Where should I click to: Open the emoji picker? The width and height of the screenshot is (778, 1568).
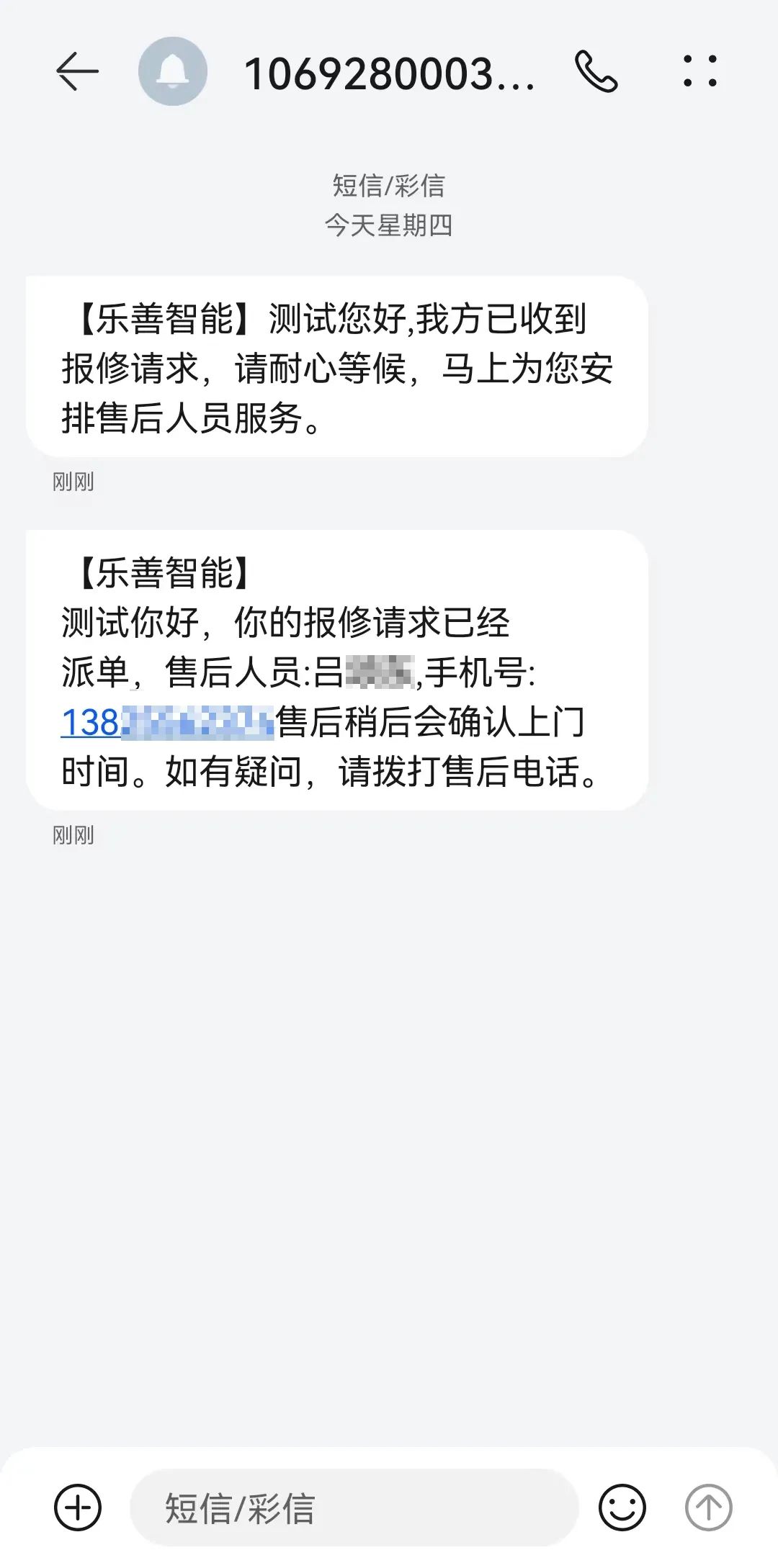coord(622,1507)
